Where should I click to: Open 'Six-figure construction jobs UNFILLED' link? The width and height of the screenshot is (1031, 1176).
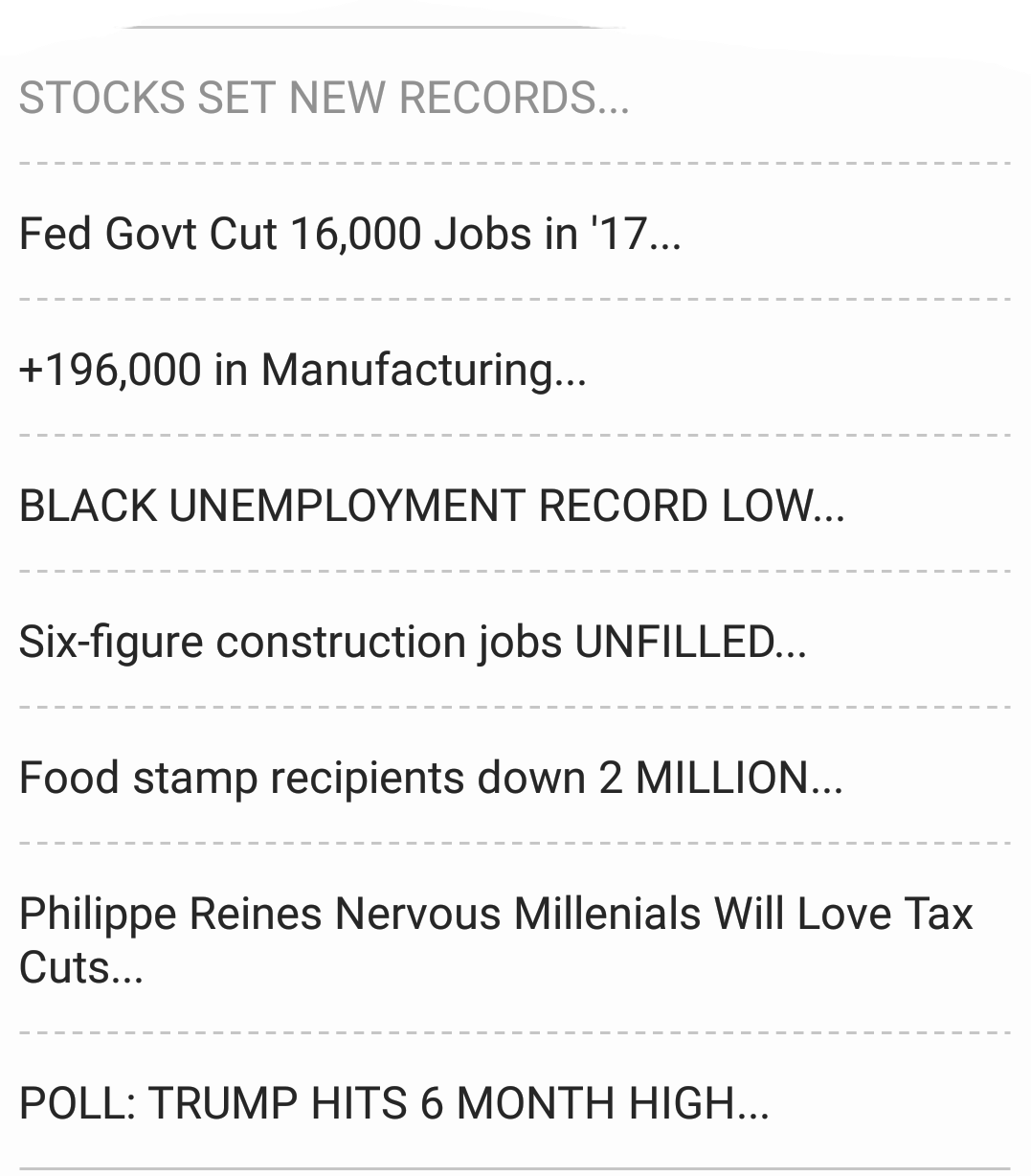(413, 642)
